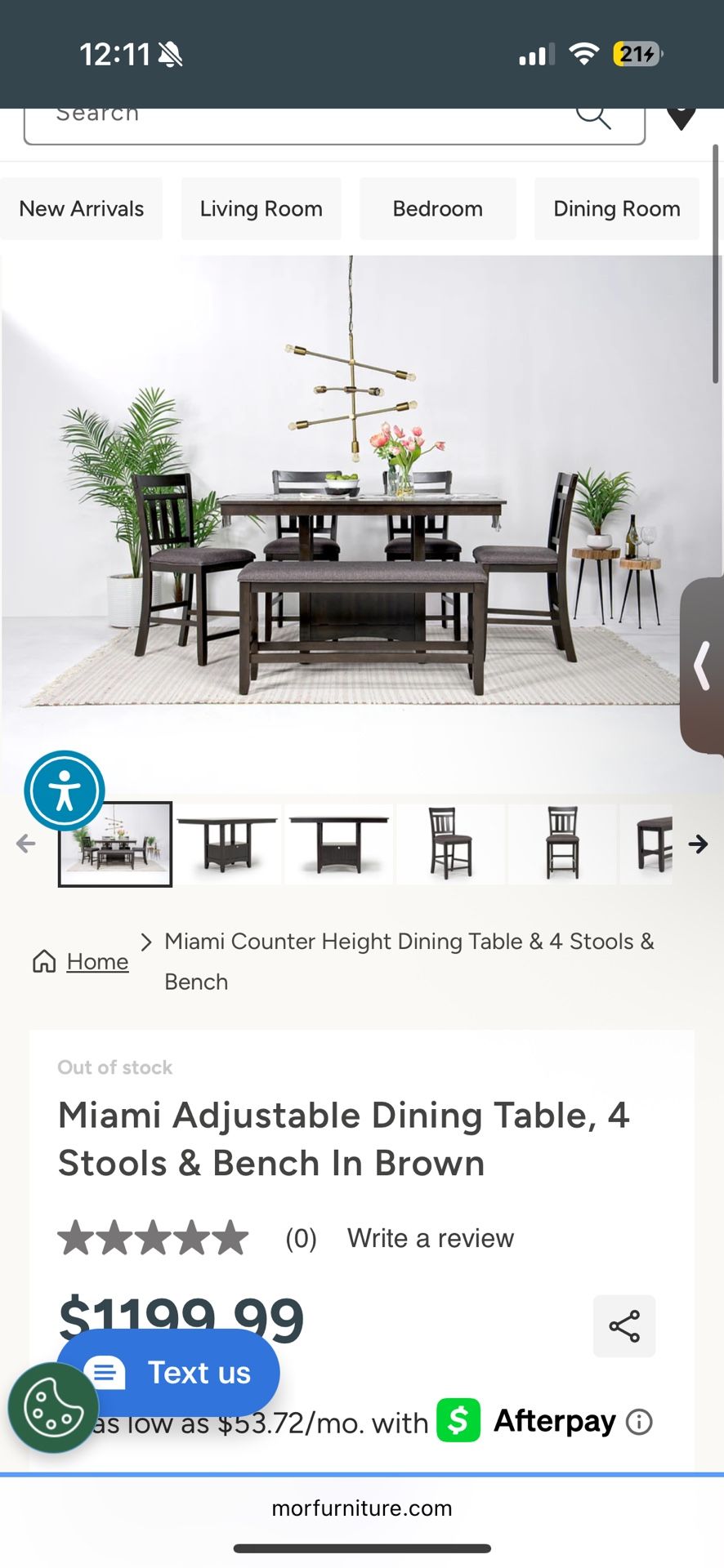Tap the share icon next to price
This screenshot has height=1568, width=724.
[624, 1326]
